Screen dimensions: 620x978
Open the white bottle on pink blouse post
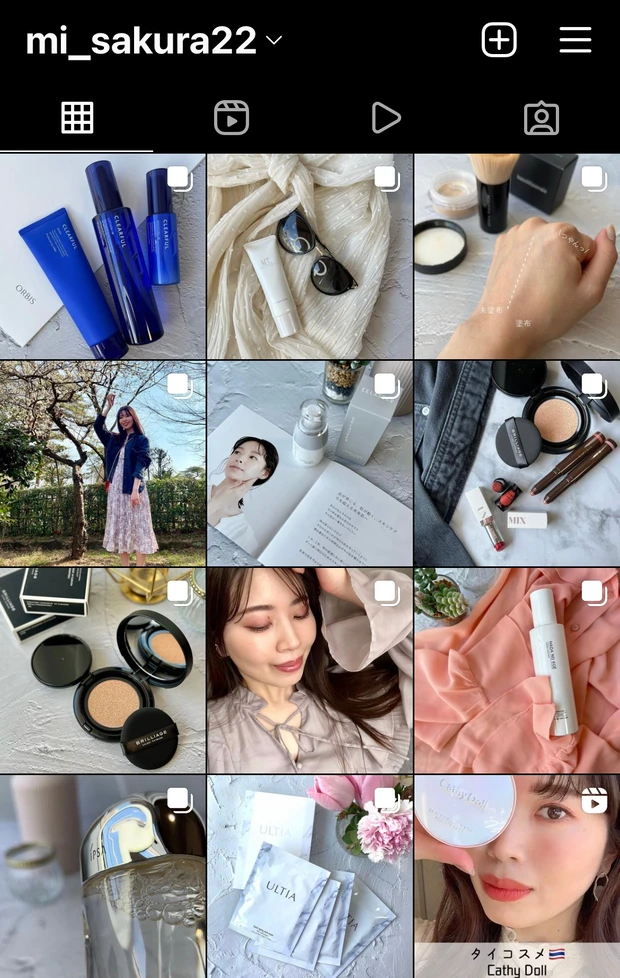[x=517, y=671]
